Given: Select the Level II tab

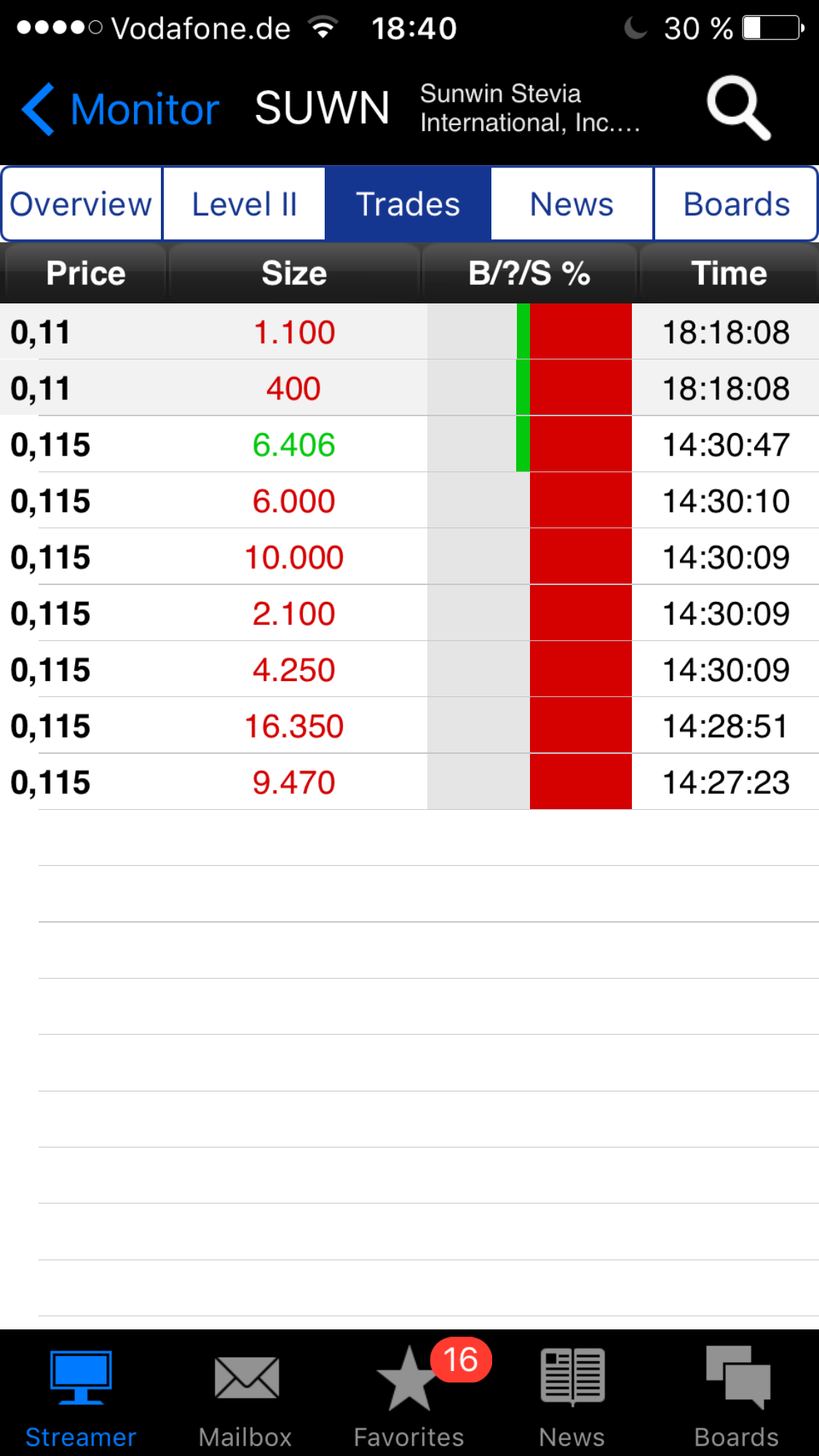Looking at the screenshot, I should click(244, 204).
